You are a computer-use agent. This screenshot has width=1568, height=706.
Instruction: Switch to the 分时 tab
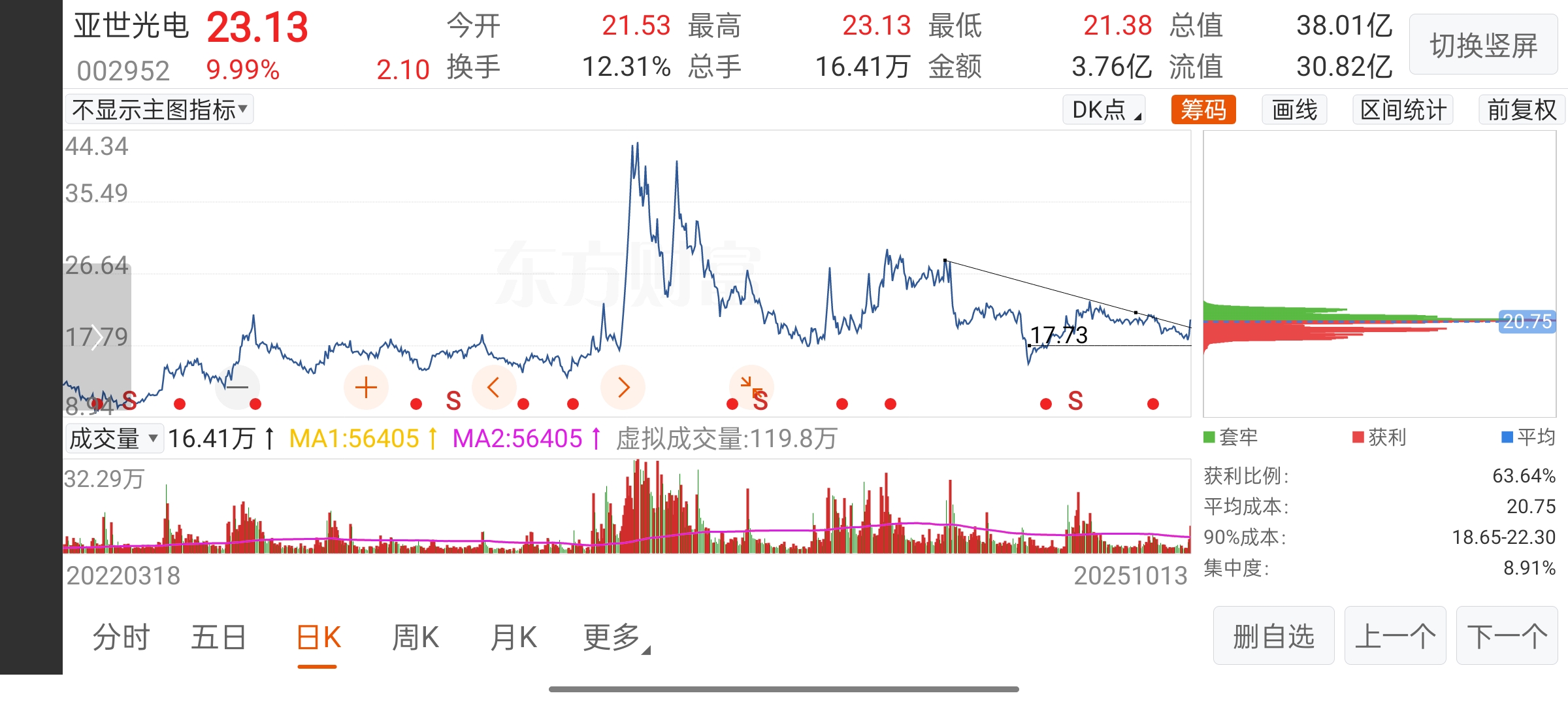[121, 637]
